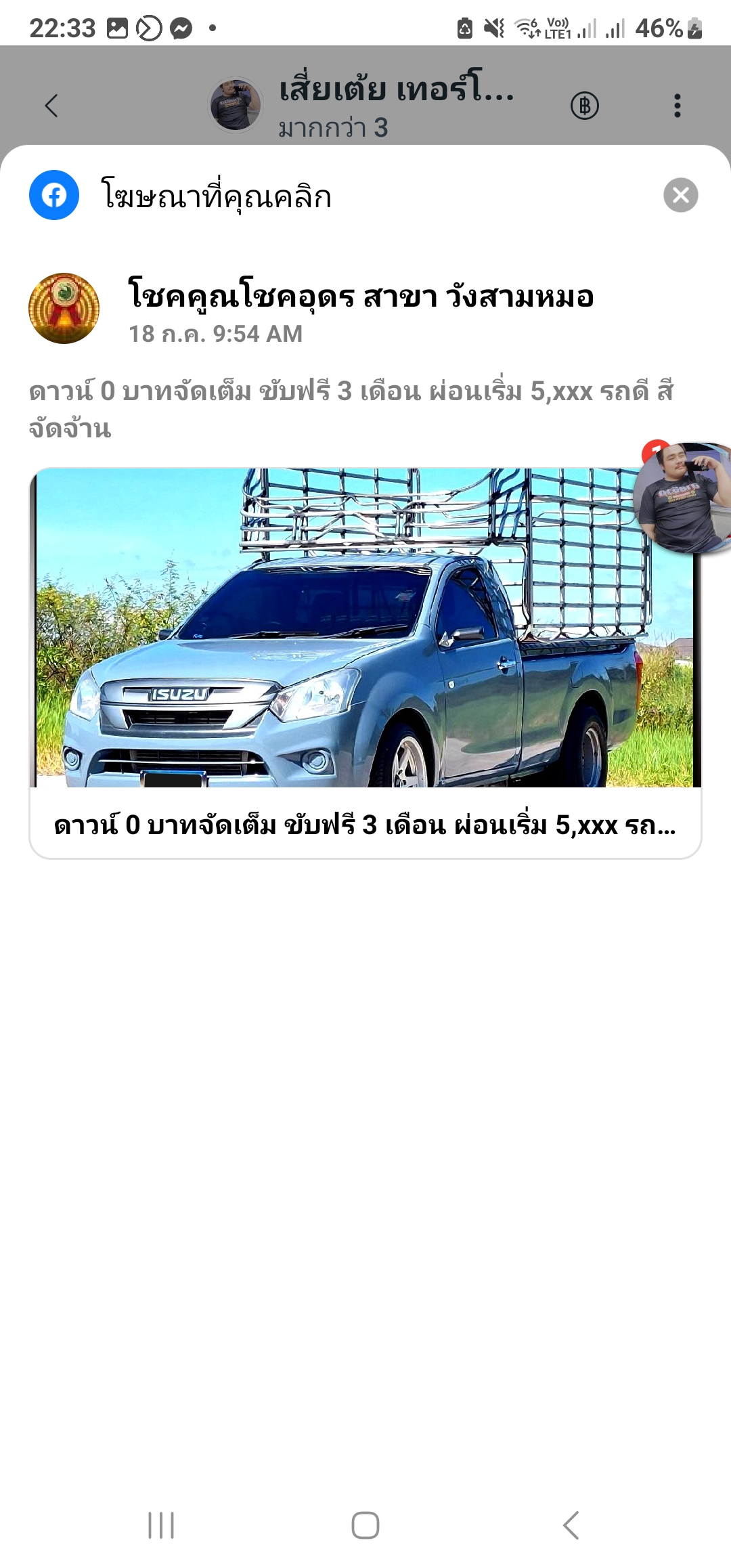Open the three-dot overflow menu
Viewport: 731px width, 1568px height.
tap(677, 106)
